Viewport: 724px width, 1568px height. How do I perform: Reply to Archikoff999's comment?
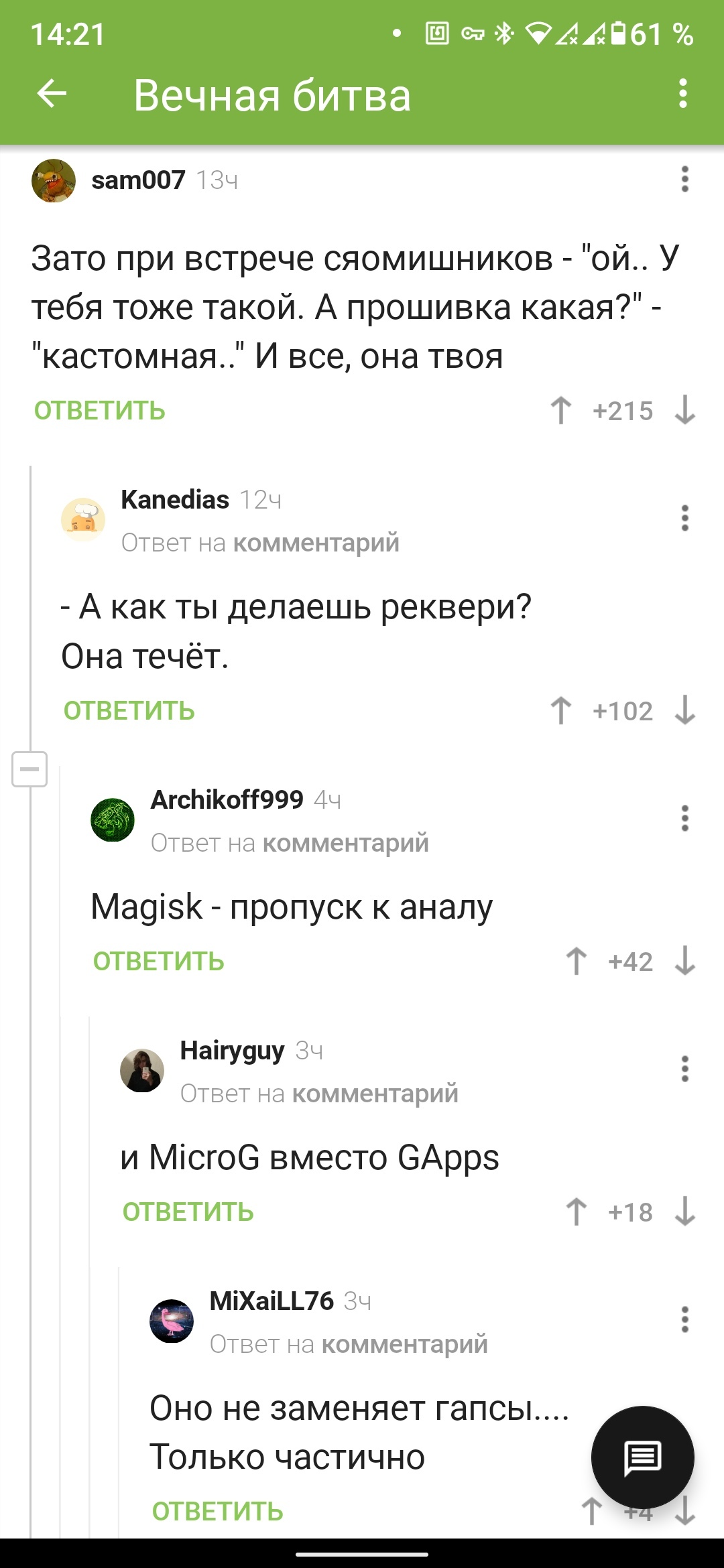pos(158,962)
